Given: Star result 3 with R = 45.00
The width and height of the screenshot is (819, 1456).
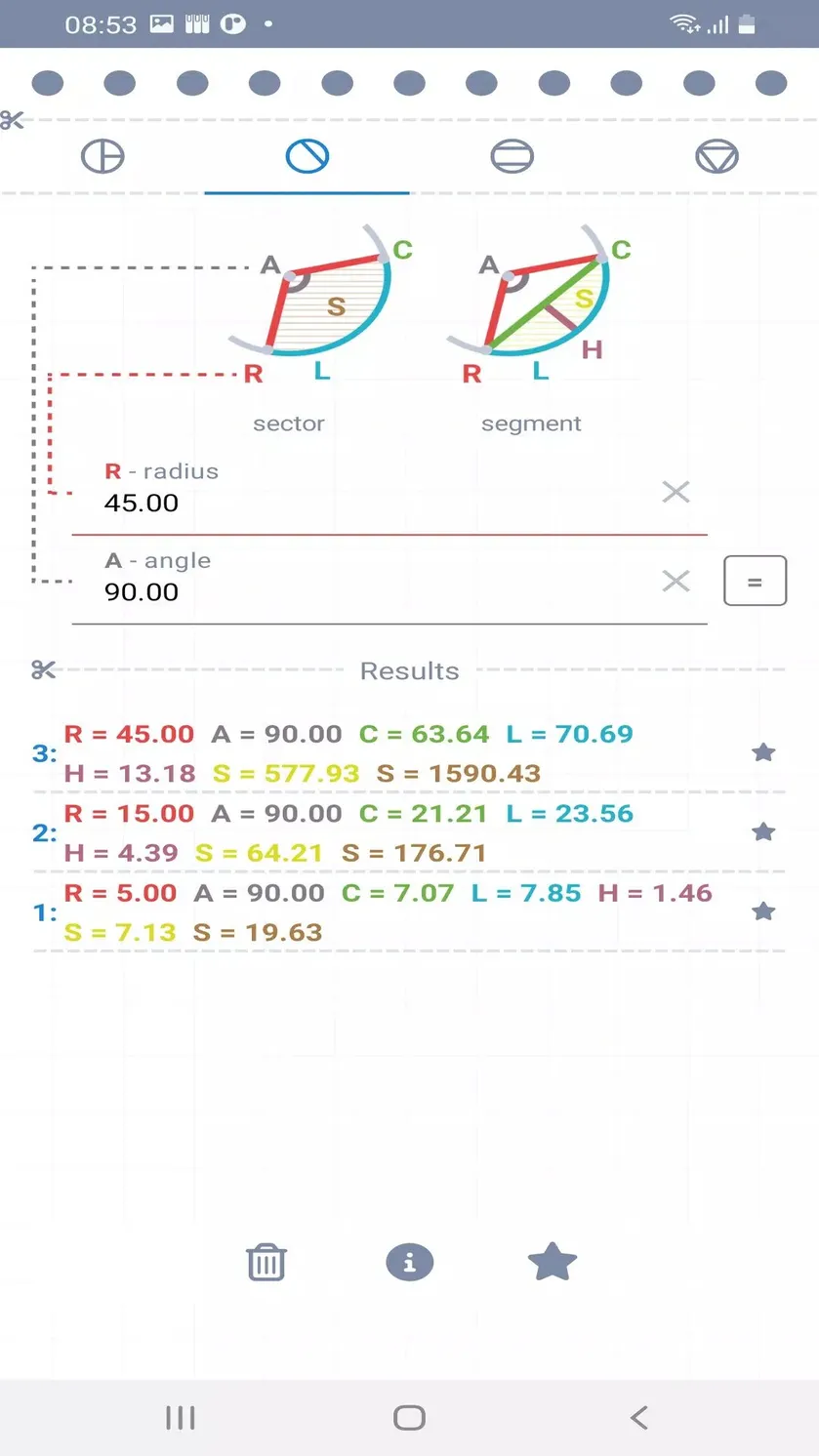Looking at the screenshot, I should [x=763, y=752].
